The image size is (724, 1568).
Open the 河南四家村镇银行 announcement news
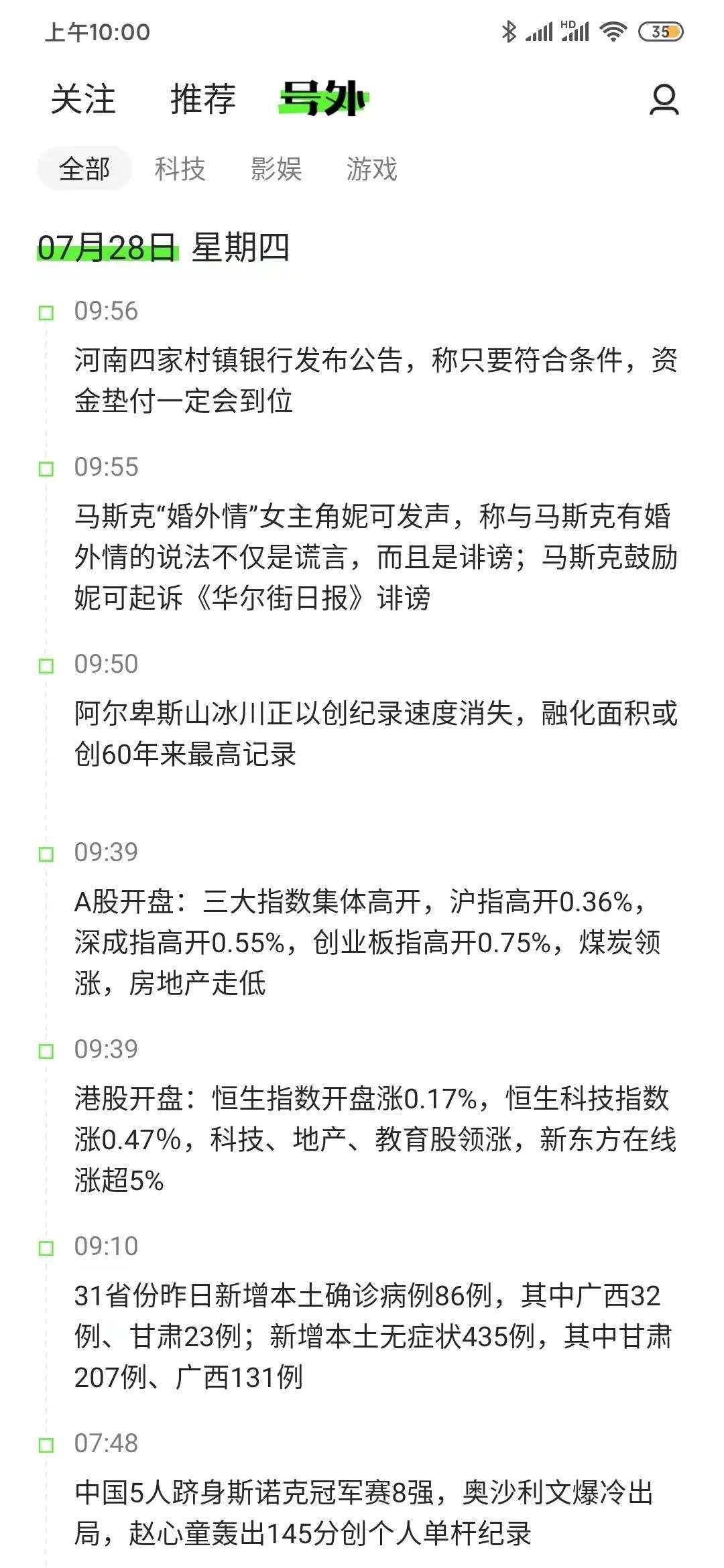pos(375,380)
